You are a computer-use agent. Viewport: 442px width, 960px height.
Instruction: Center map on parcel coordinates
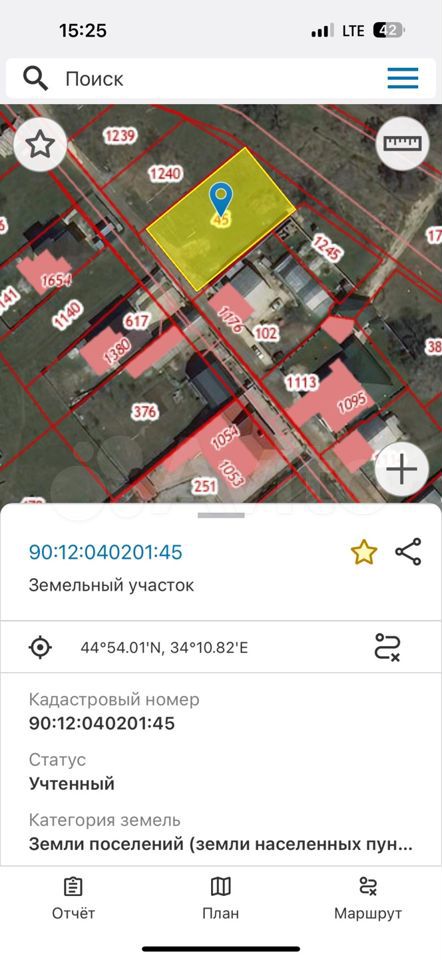41,647
